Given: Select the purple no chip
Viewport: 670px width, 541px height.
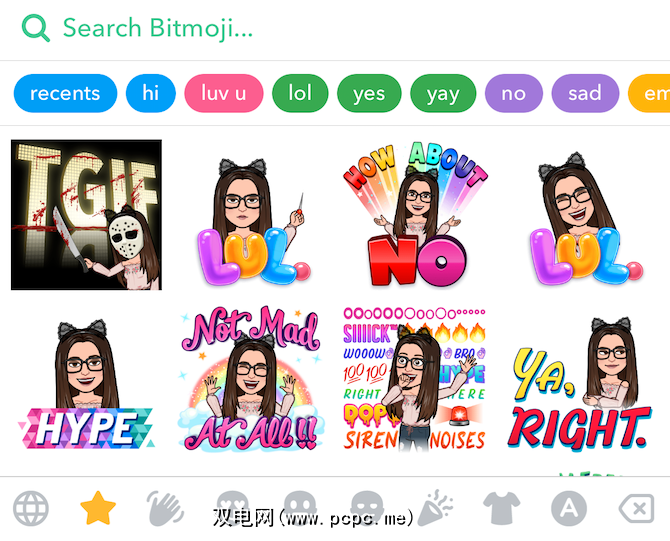Looking at the screenshot, I should [513, 93].
